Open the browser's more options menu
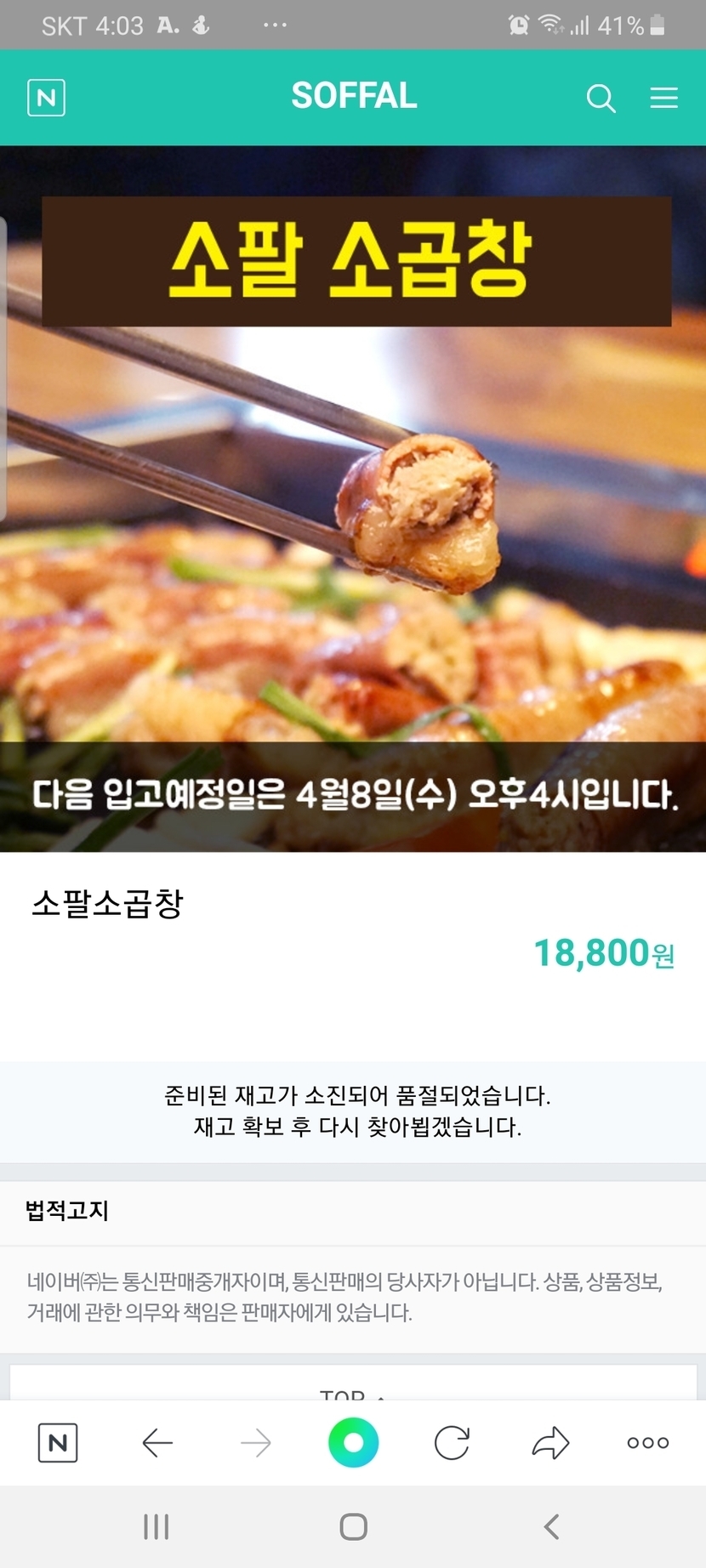The width and height of the screenshot is (706, 1568). point(648,1443)
